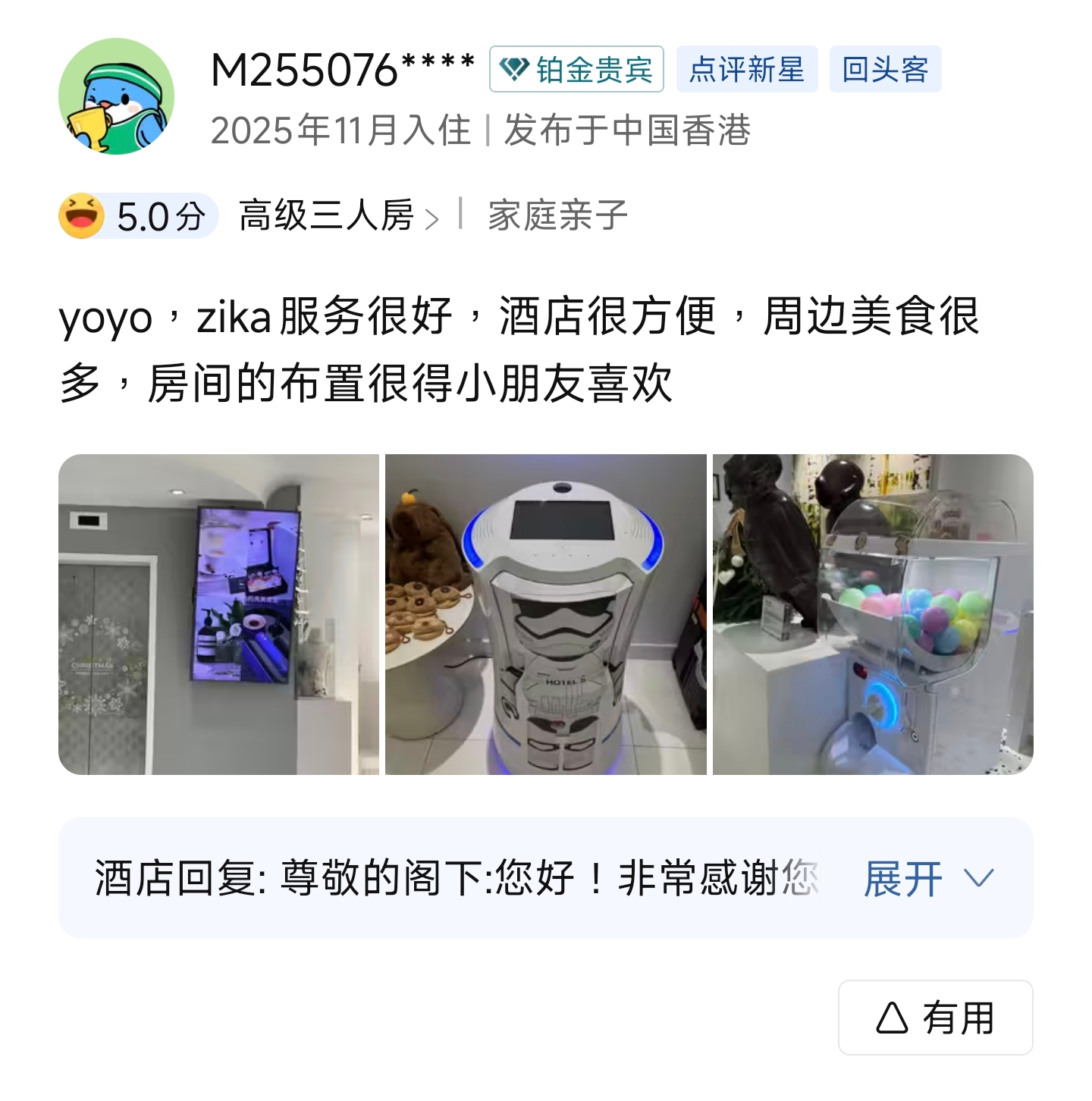
Task: Open the 高级三人房 room type link
Action: [337, 216]
